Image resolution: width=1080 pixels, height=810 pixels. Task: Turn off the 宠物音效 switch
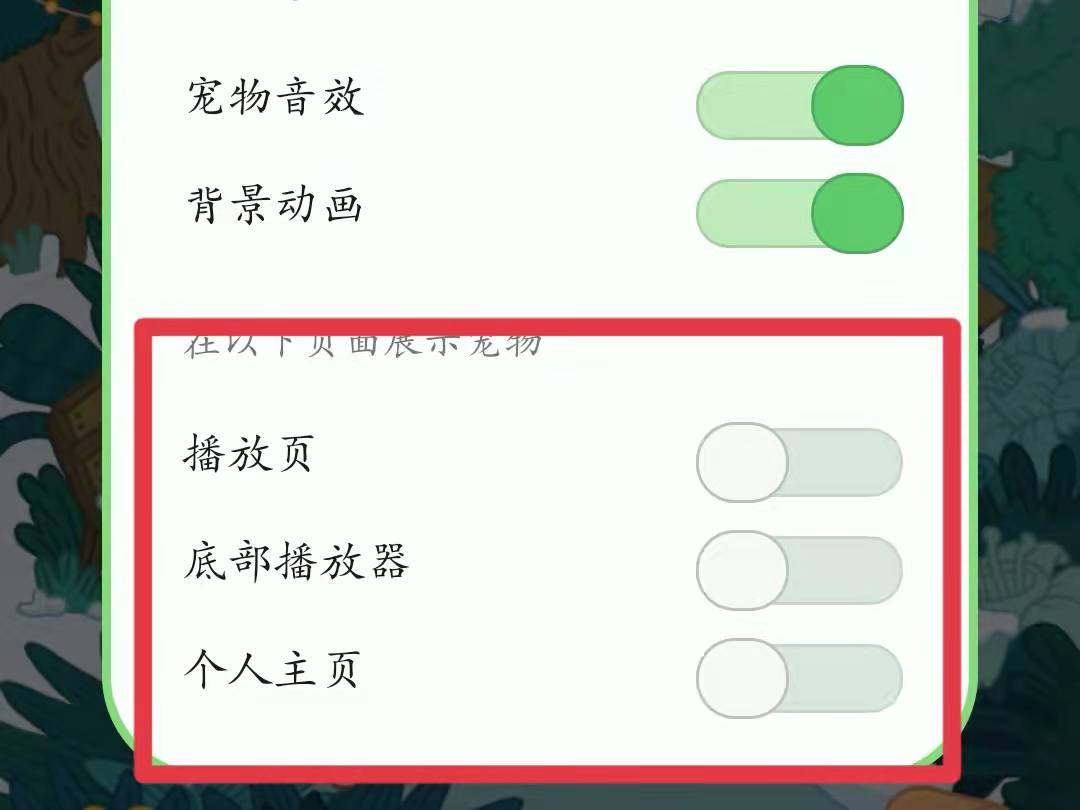tap(800, 105)
